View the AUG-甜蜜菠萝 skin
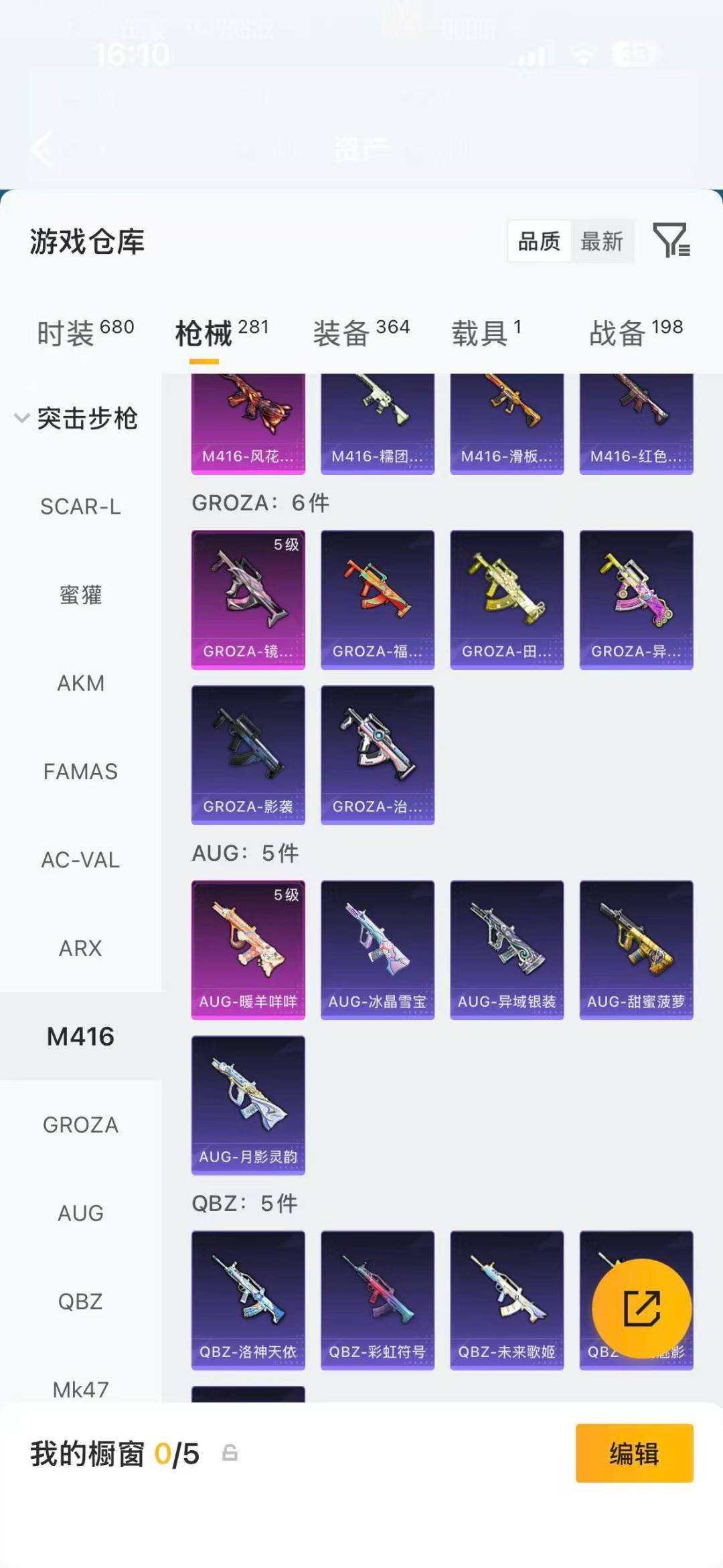 [x=637, y=950]
